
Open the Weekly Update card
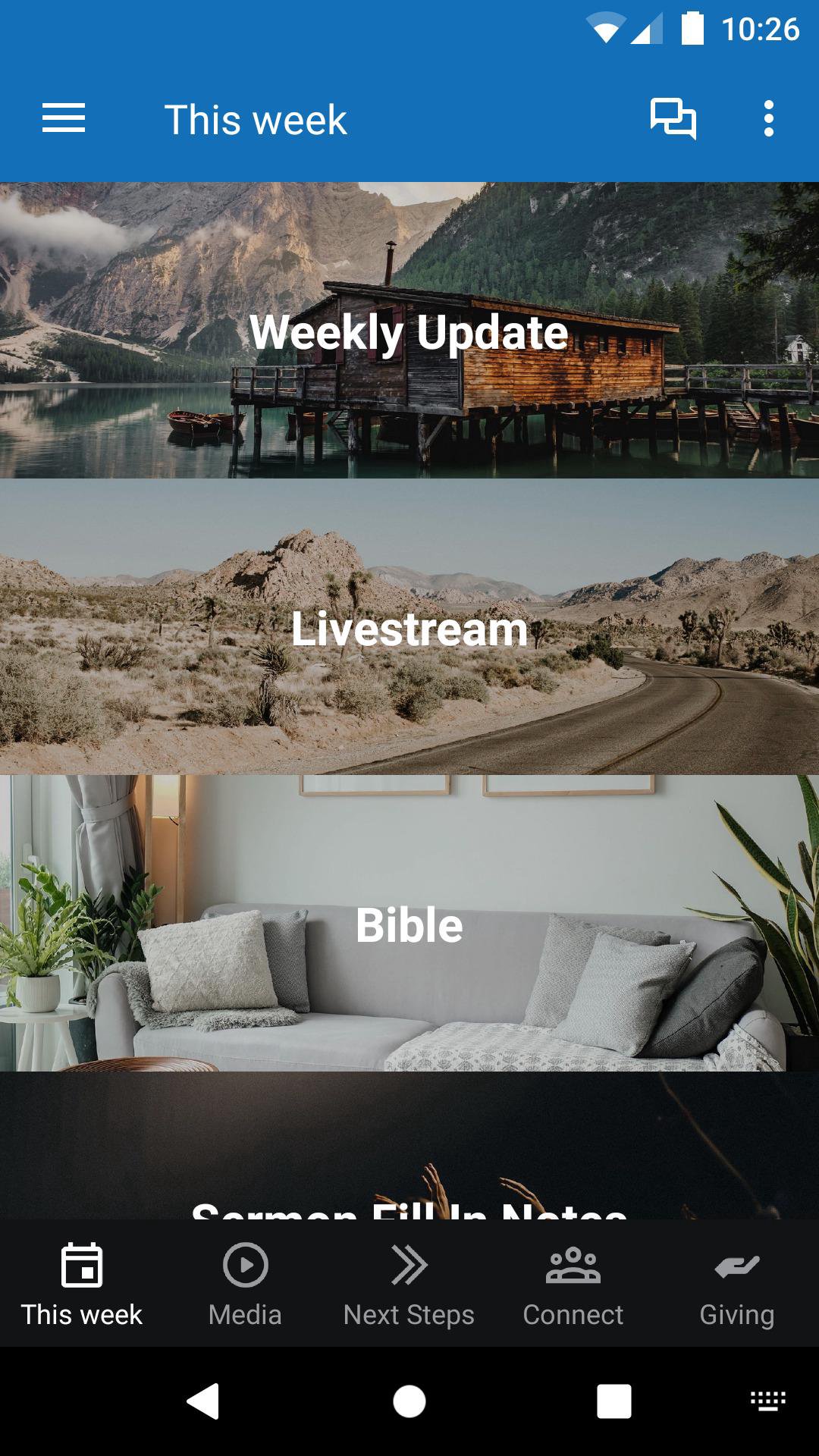coord(409,331)
